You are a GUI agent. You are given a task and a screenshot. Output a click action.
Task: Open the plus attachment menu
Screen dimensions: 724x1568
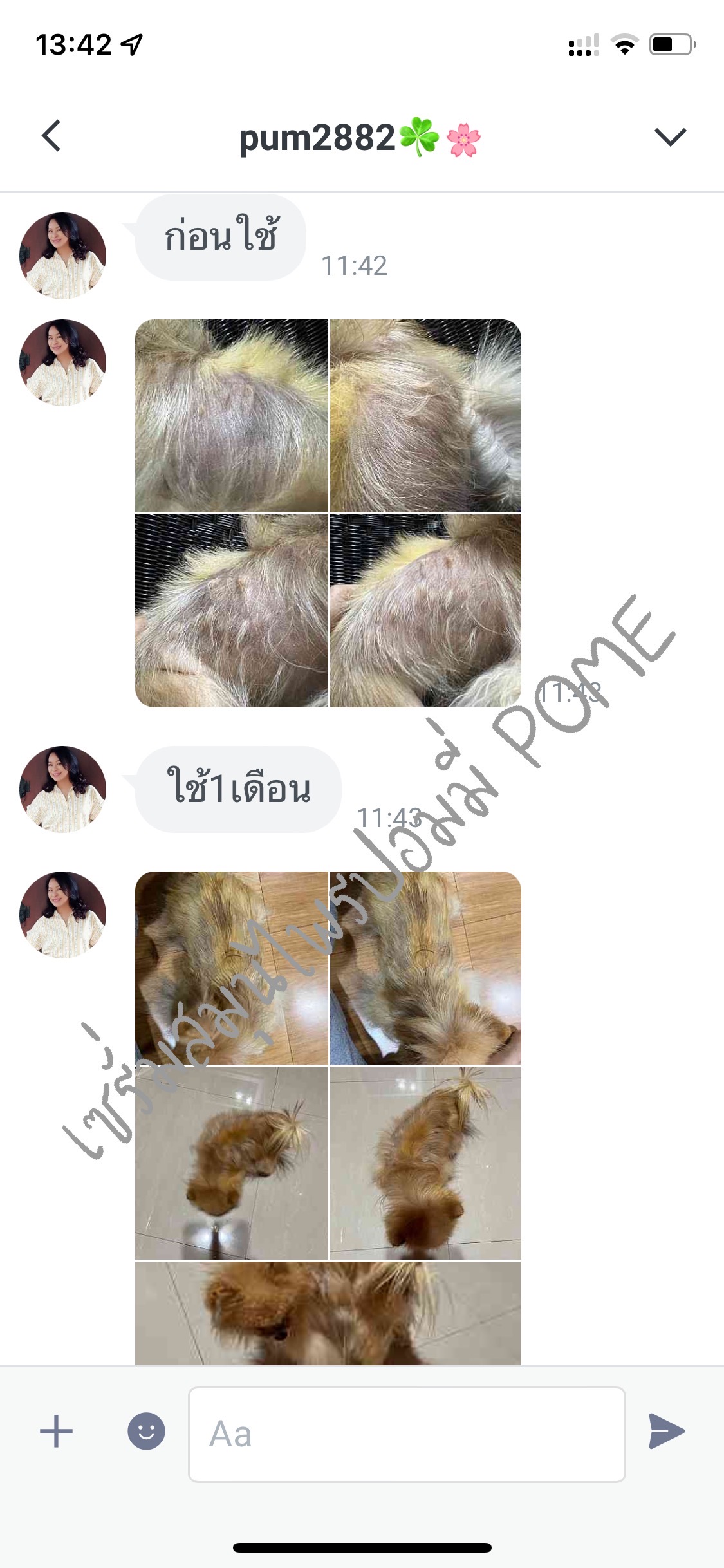[x=57, y=1431]
